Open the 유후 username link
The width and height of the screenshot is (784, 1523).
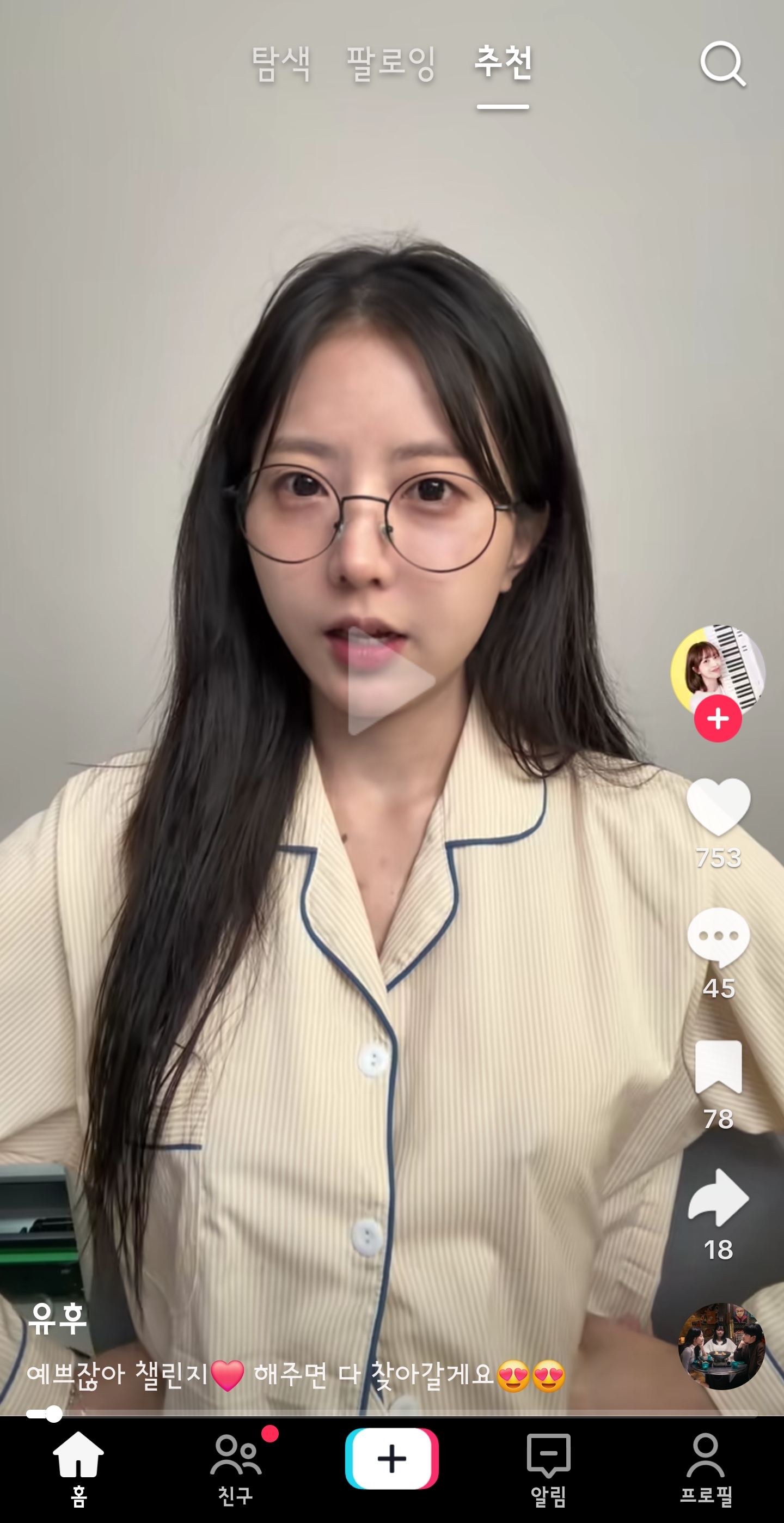pyautogui.click(x=57, y=1318)
